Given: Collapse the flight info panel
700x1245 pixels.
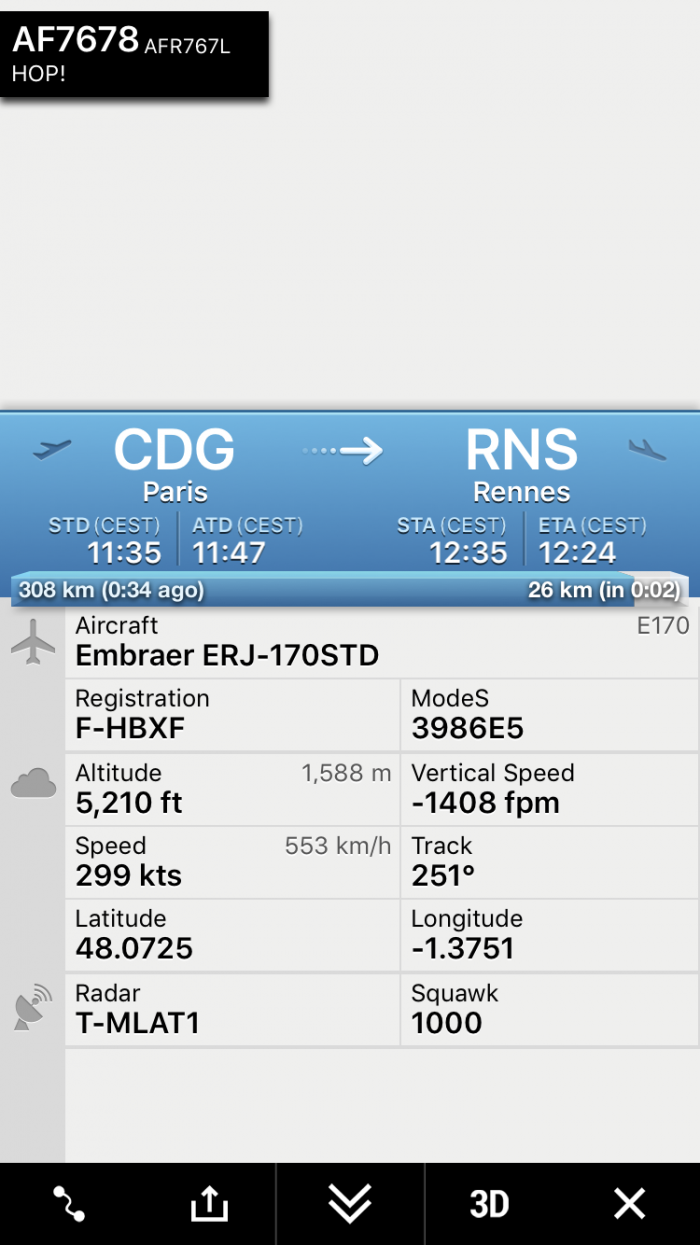Looking at the screenshot, I should point(350,1204).
